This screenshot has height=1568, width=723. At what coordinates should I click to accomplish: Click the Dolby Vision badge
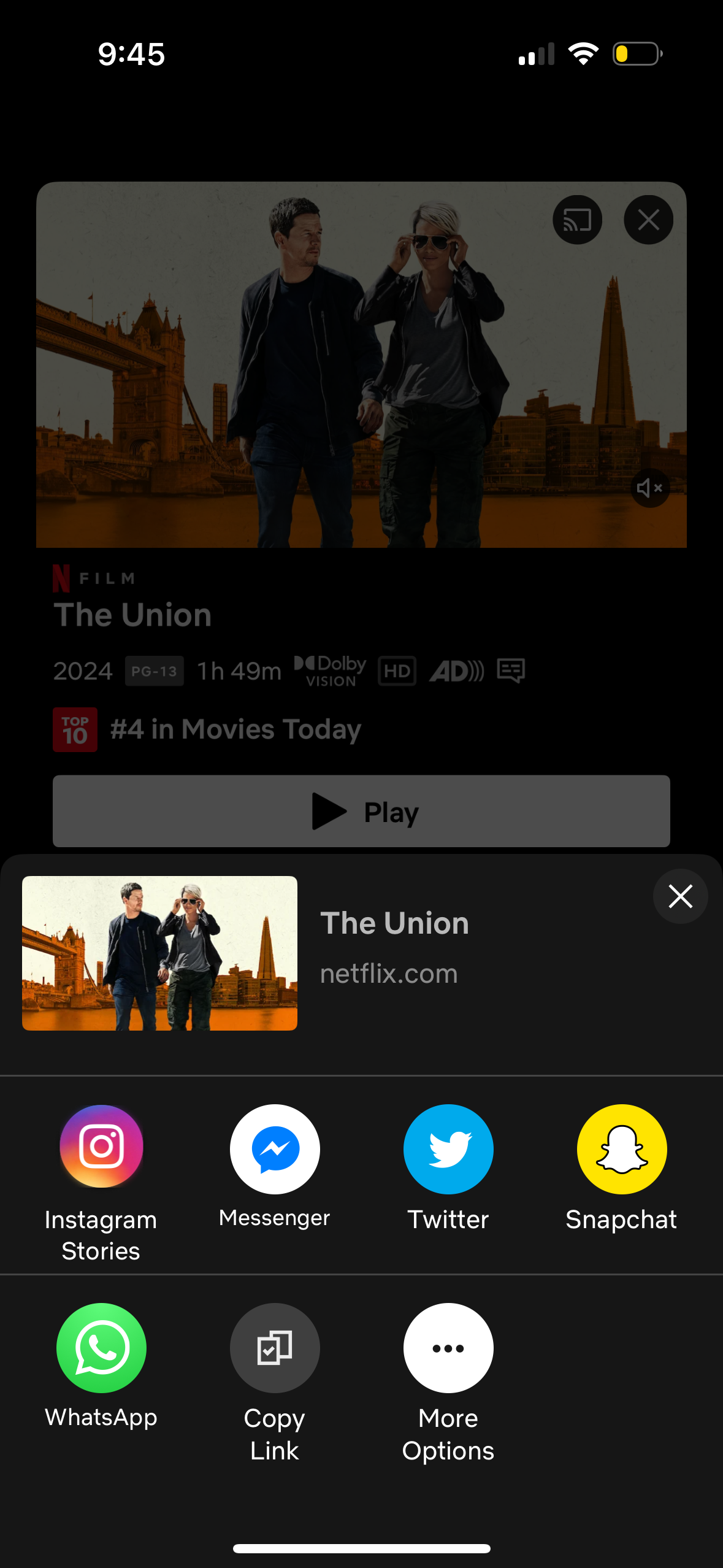(x=329, y=671)
